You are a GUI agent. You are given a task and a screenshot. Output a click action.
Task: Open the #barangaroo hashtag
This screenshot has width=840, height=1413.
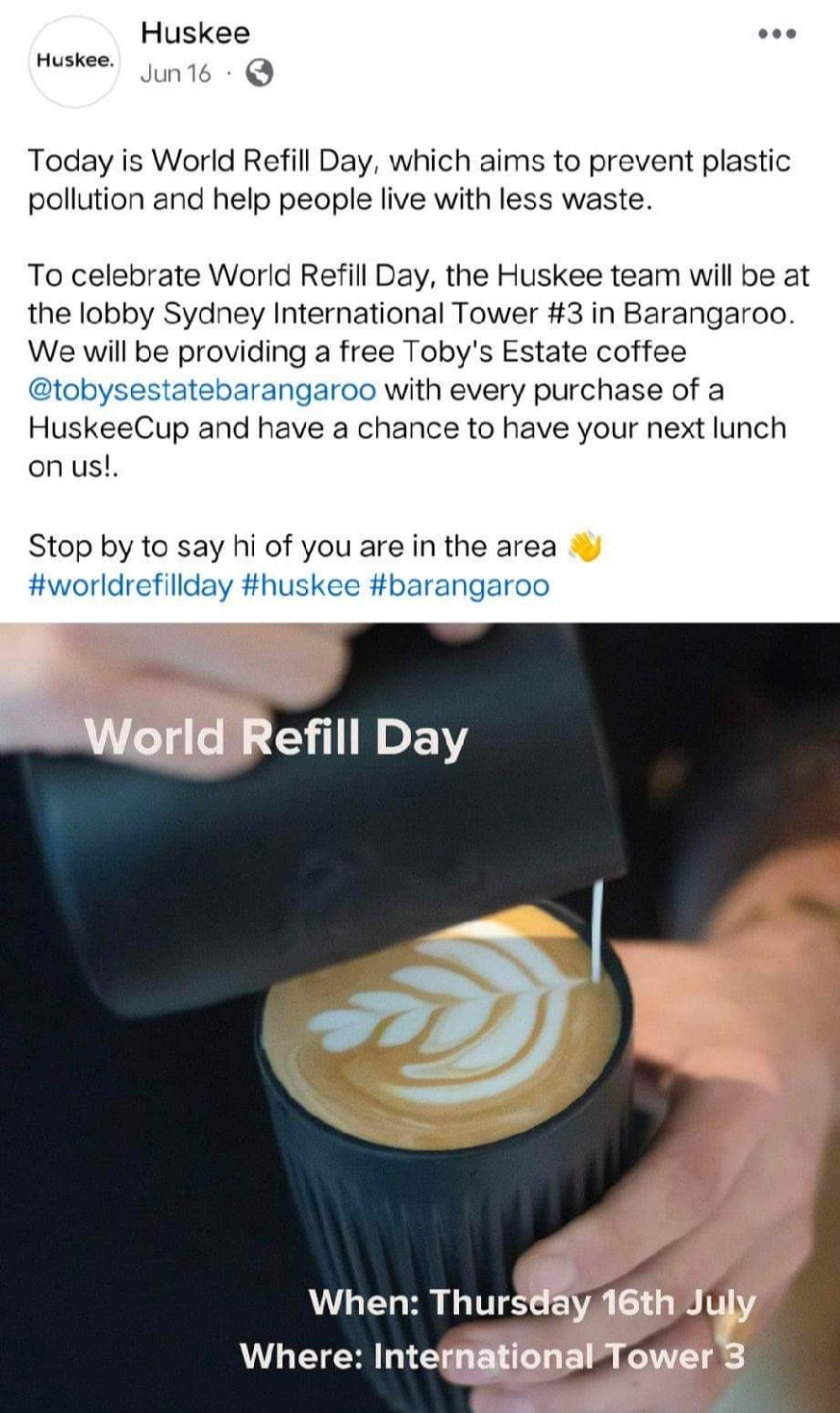[x=459, y=585]
